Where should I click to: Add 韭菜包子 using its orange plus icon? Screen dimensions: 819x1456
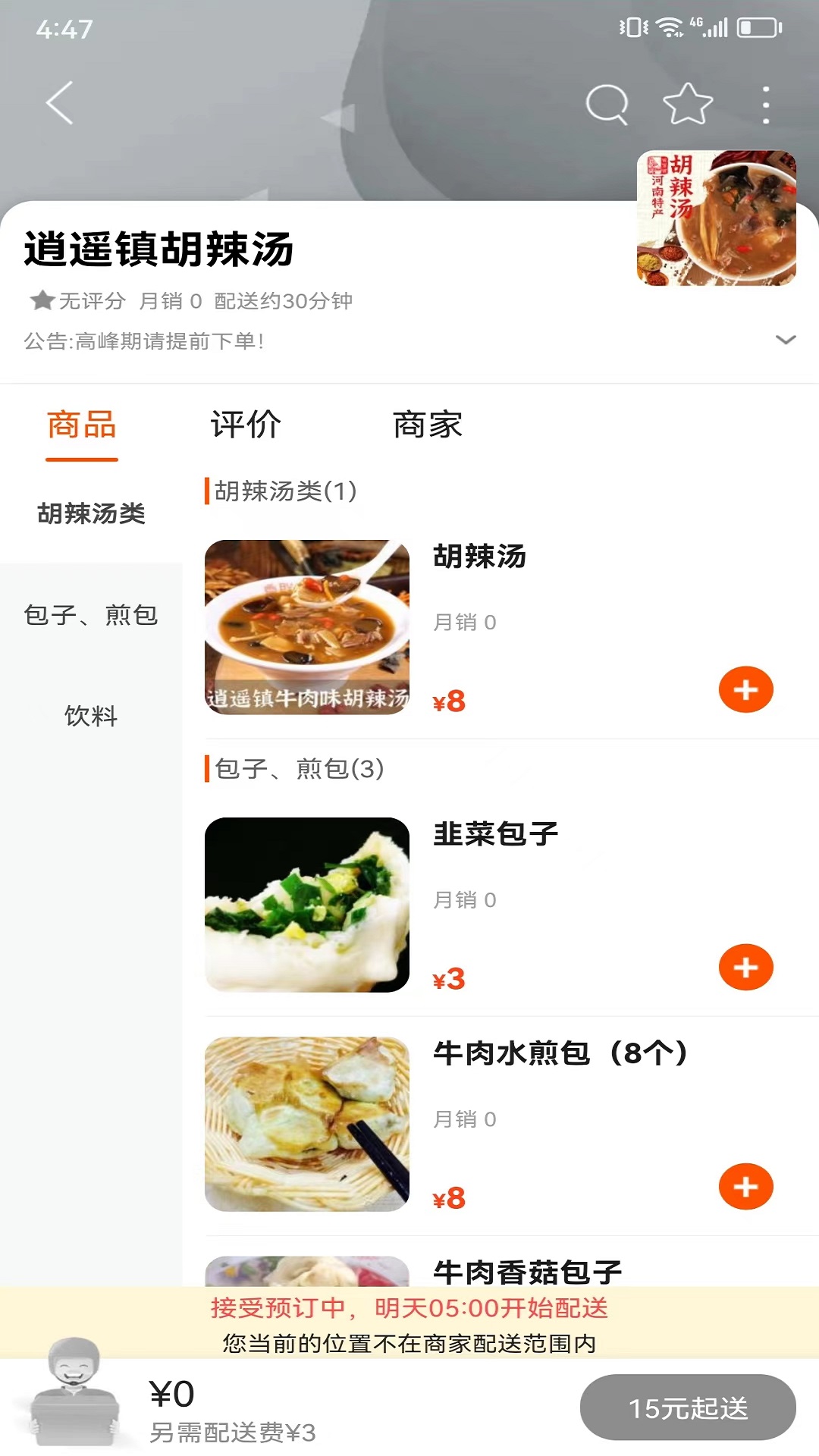(x=746, y=966)
